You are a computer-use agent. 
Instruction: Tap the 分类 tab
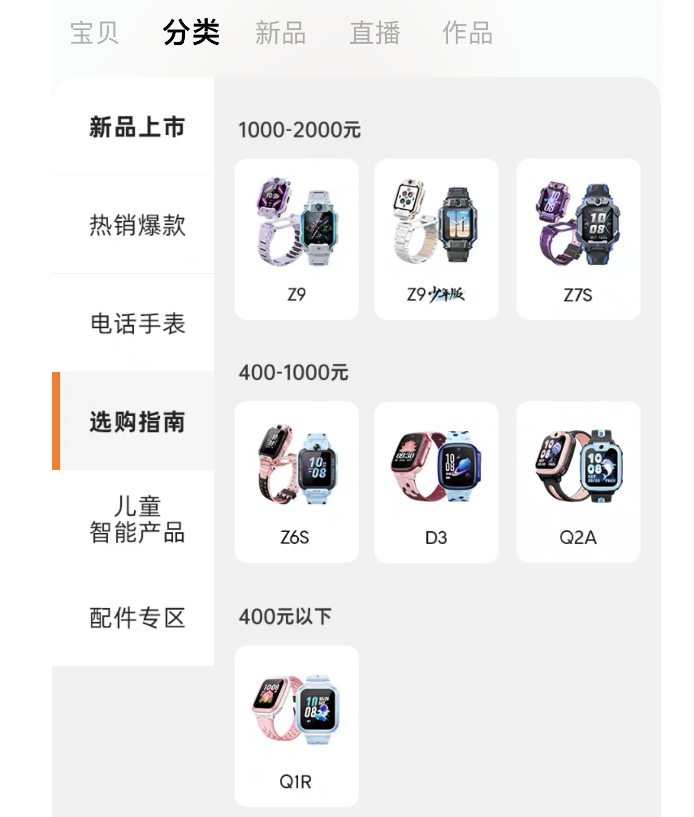pos(191,33)
